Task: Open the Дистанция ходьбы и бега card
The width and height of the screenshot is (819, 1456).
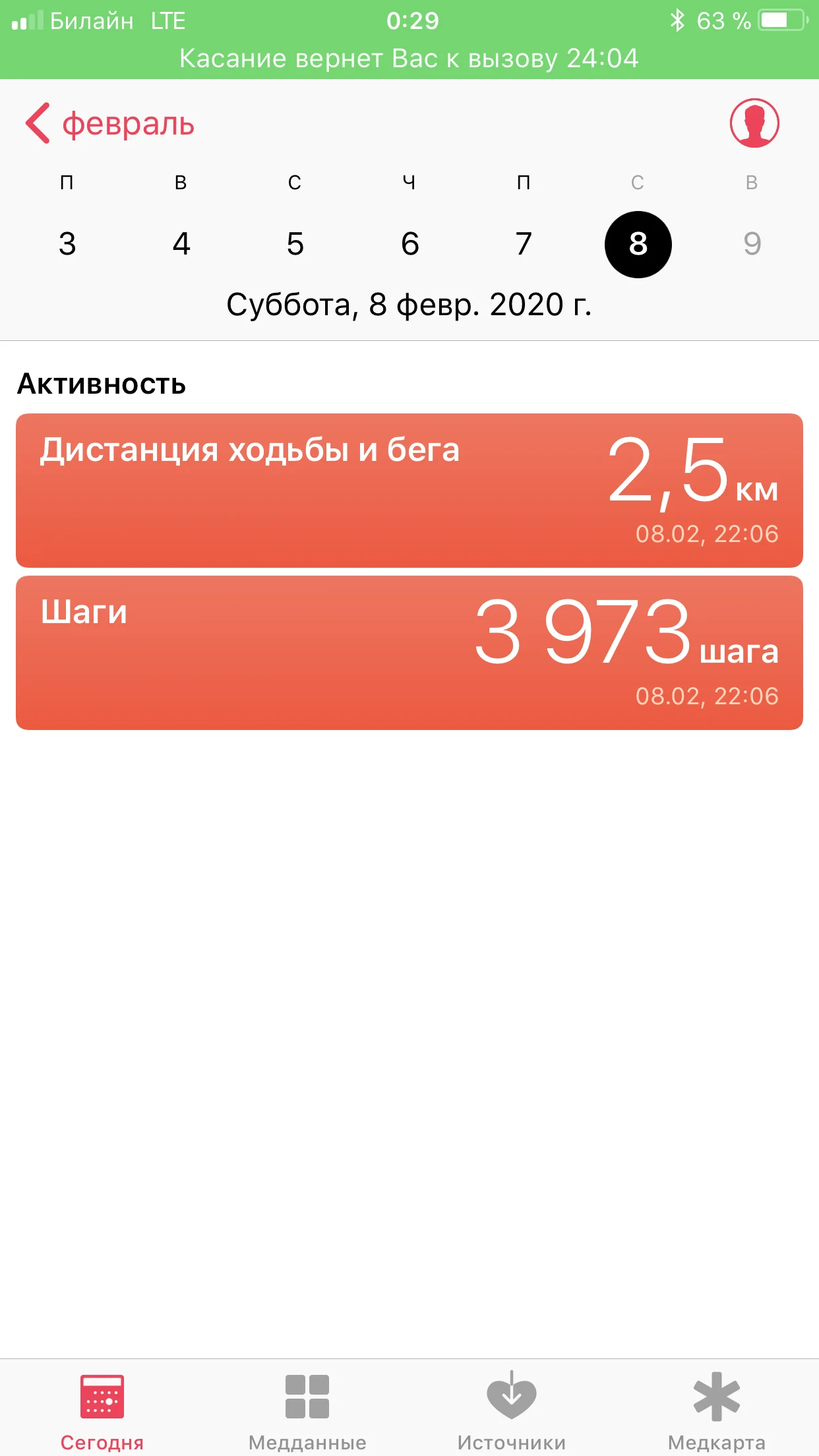Action: 409,490
